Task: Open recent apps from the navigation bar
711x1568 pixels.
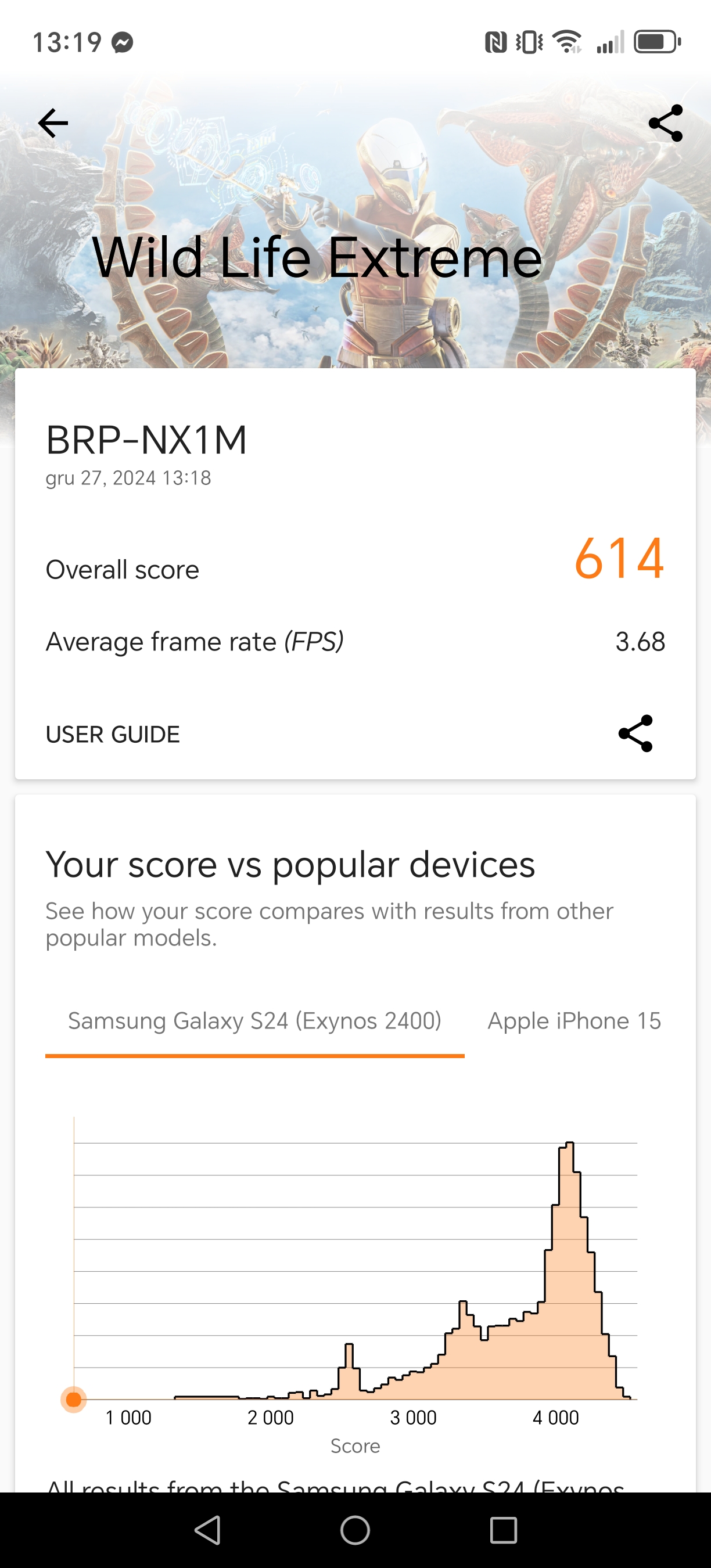Action: (x=504, y=1530)
